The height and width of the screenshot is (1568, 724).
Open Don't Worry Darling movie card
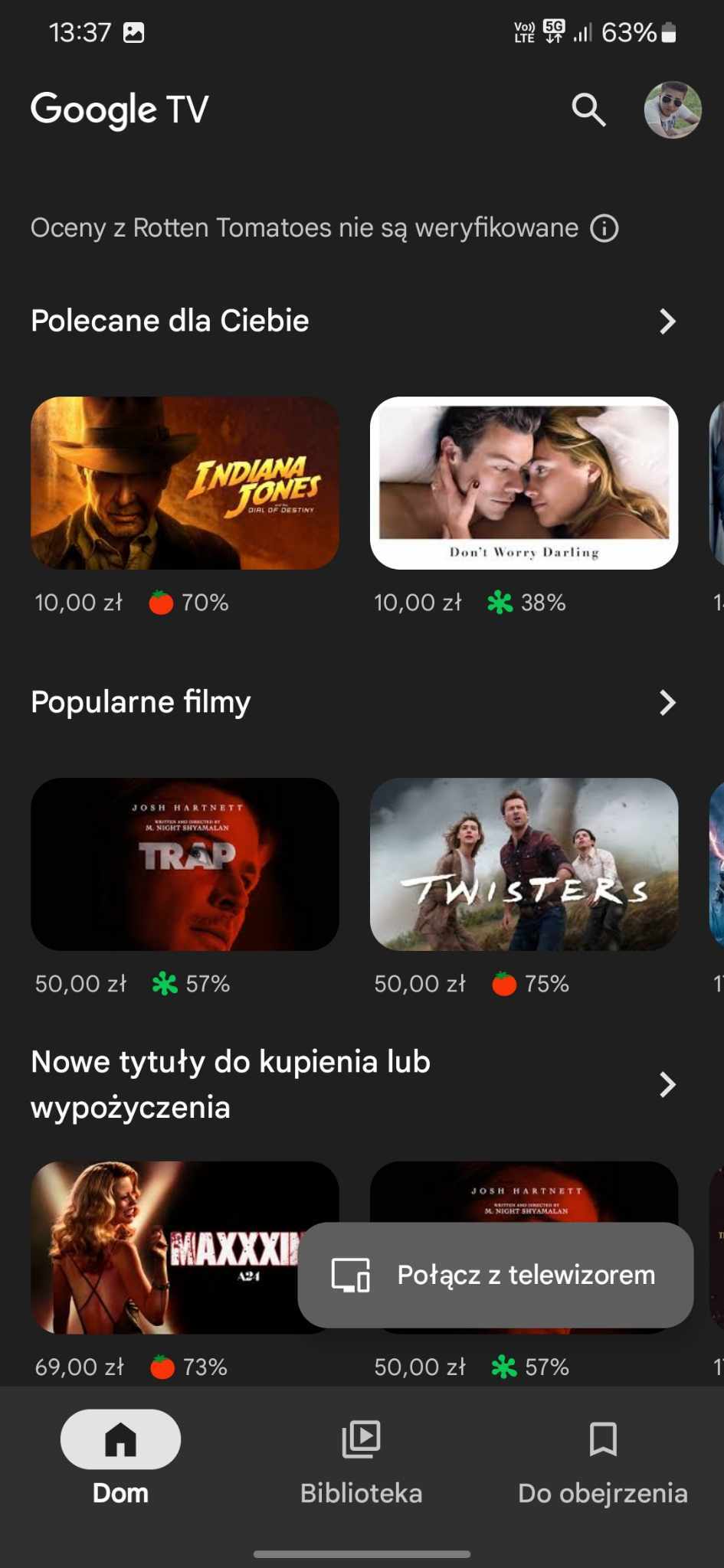pyautogui.click(x=524, y=483)
